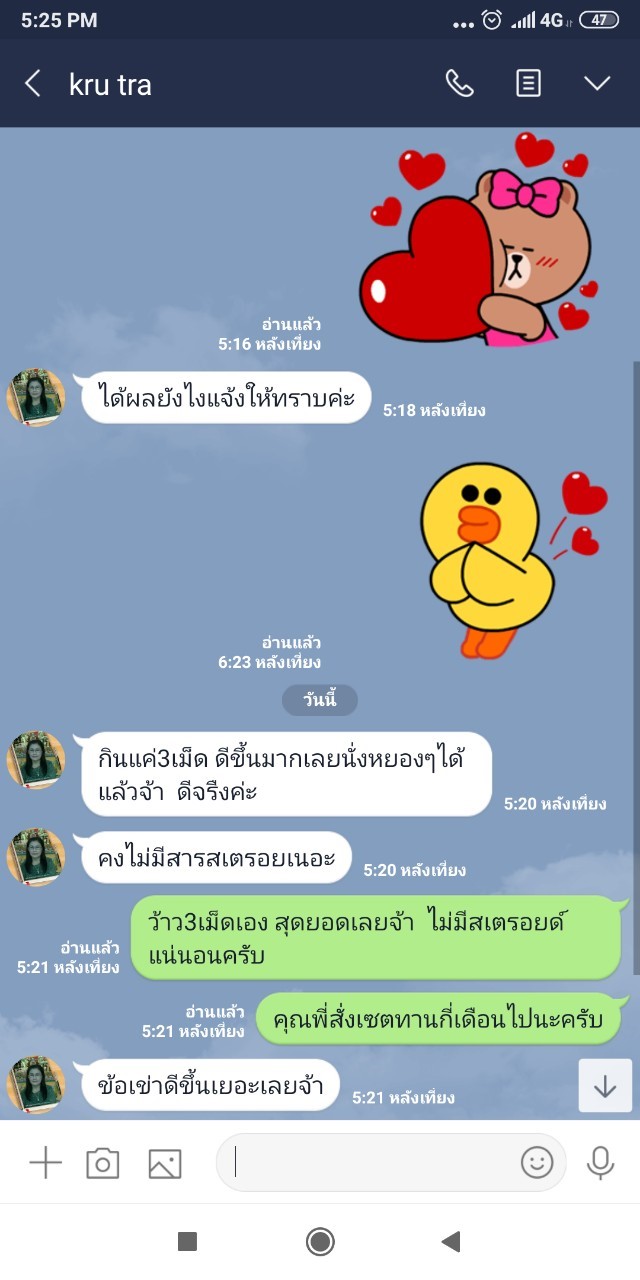This screenshot has width=640, height=1280.
Task: Tap the system home button
Action: (x=320, y=1242)
